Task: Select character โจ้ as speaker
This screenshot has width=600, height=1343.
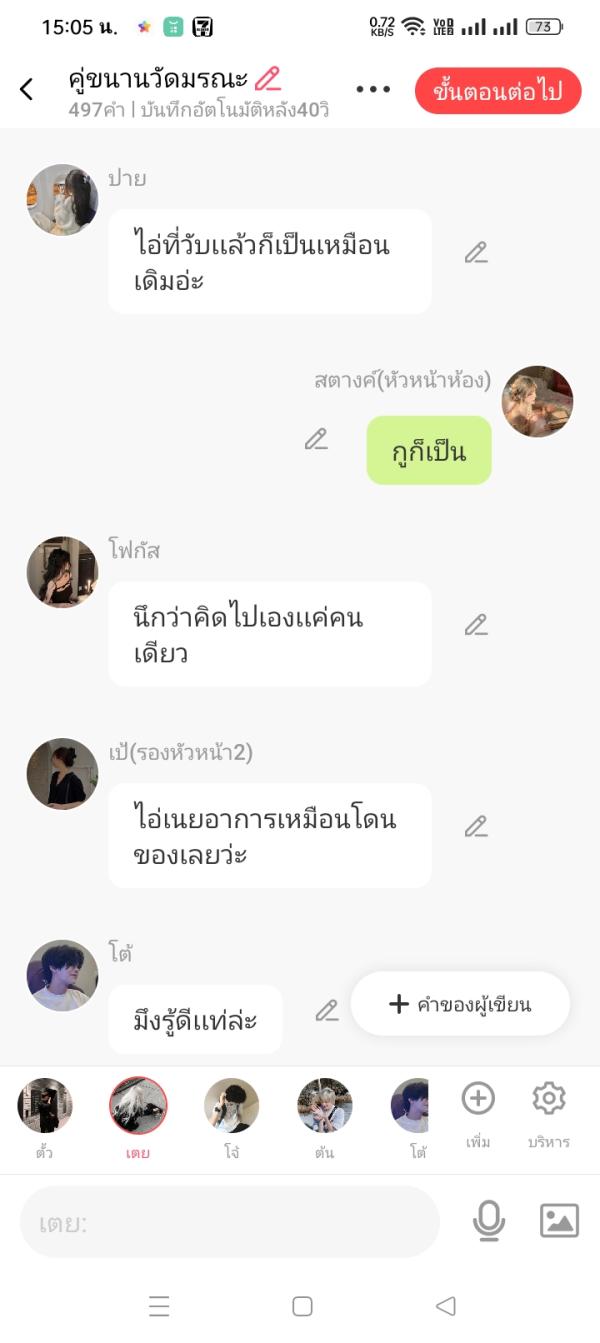Action: pyautogui.click(x=232, y=1107)
